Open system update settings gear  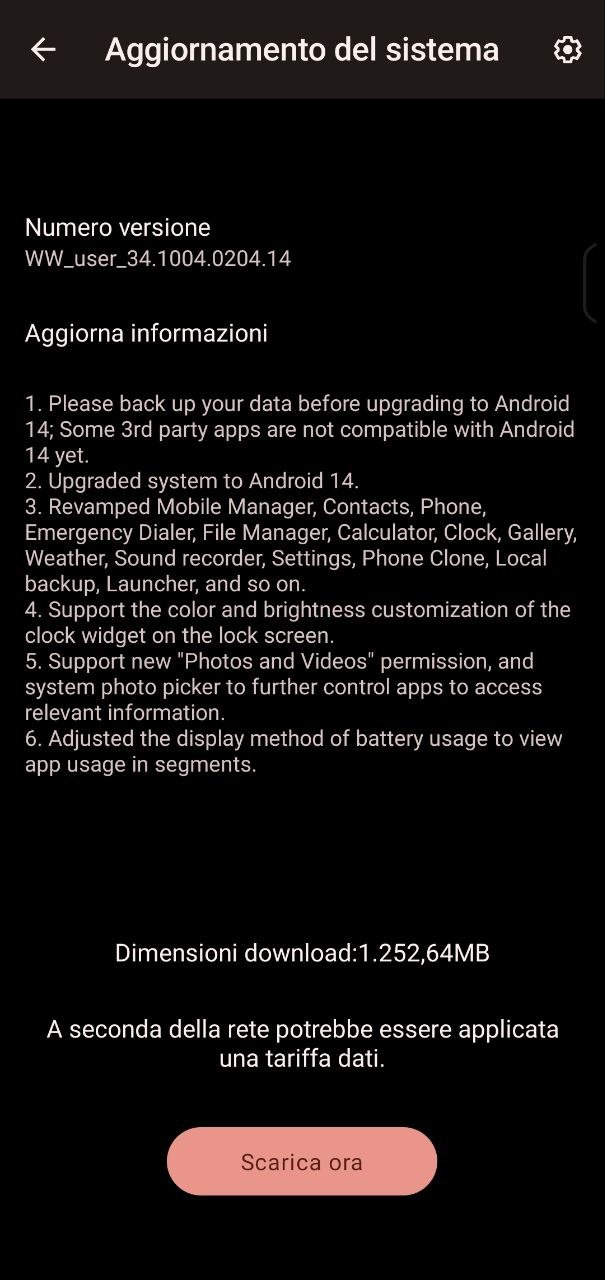567,49
